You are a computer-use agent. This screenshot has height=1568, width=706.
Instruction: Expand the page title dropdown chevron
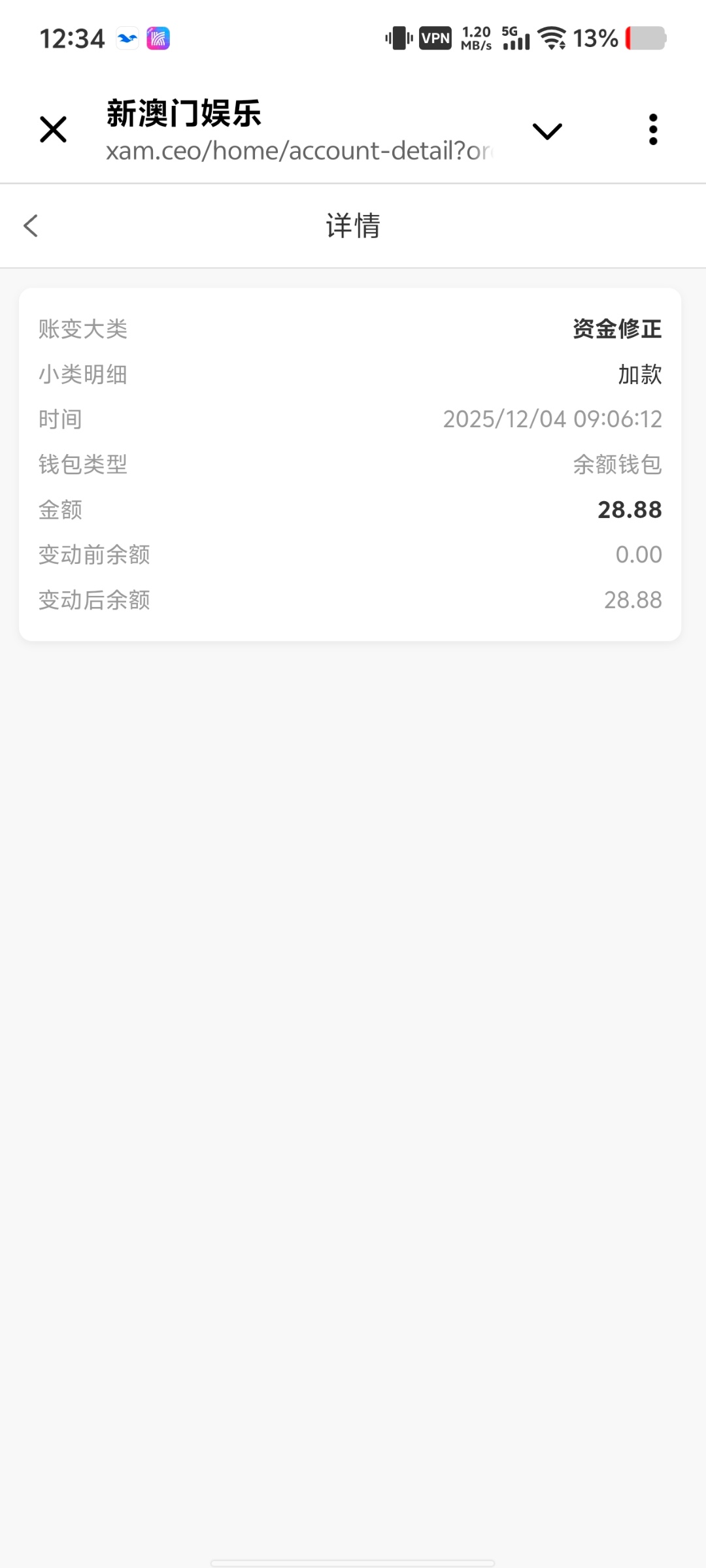(x=547, y=131)
